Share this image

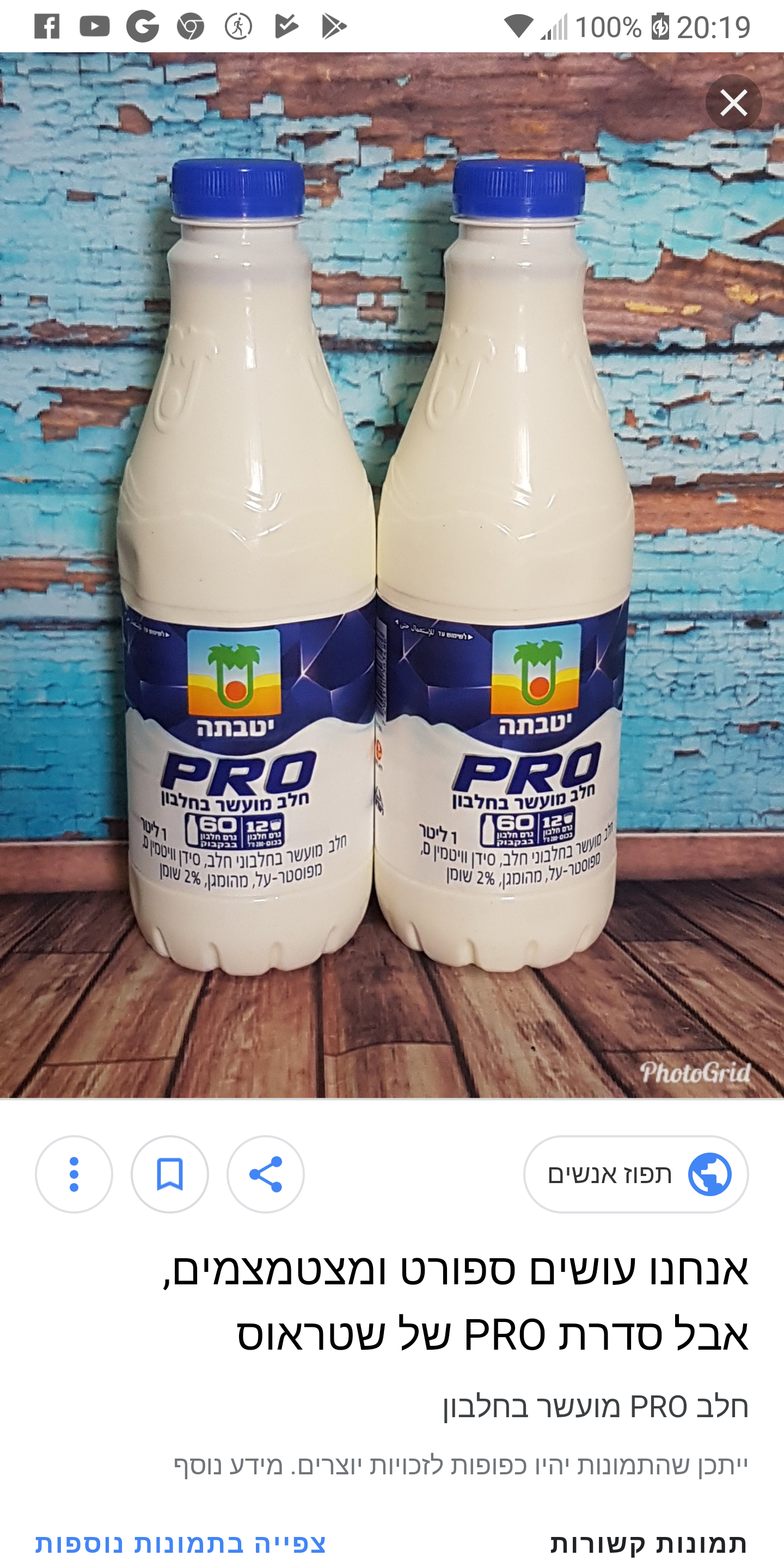coord(265,1174)
